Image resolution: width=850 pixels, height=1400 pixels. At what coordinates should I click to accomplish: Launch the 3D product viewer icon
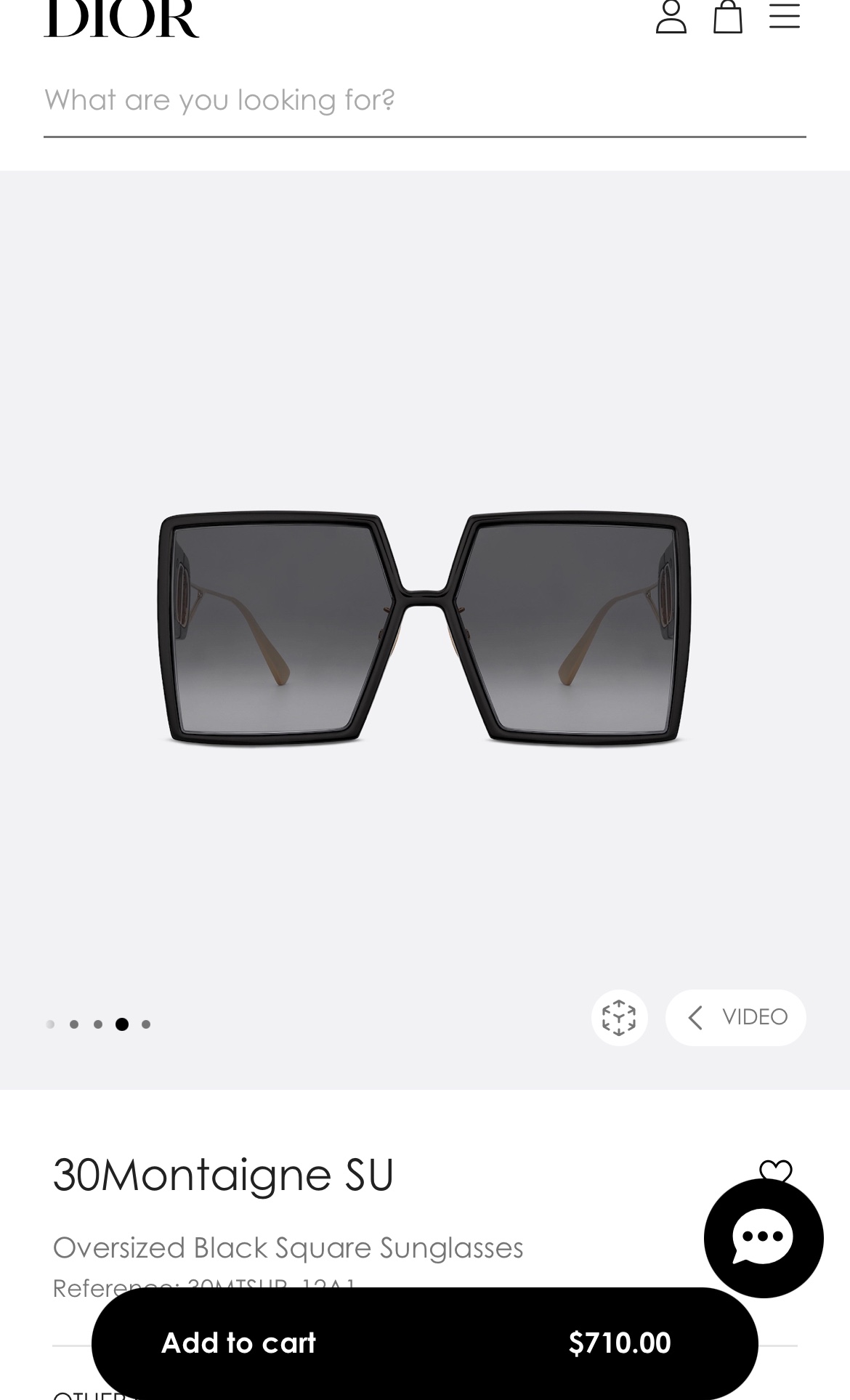619,1018
